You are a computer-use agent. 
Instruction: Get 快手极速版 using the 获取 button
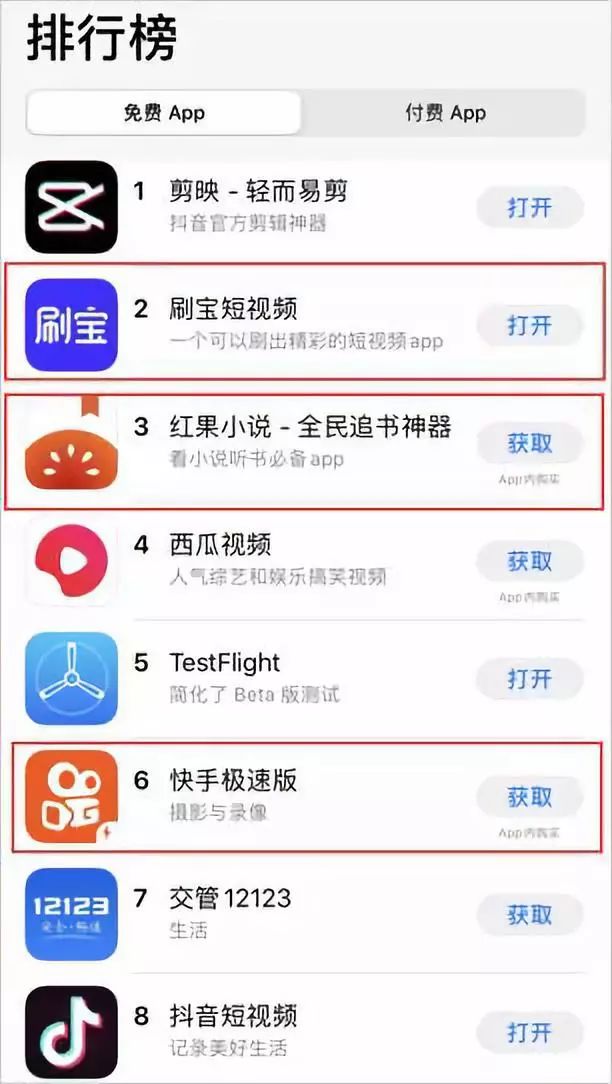pos(529,797)
